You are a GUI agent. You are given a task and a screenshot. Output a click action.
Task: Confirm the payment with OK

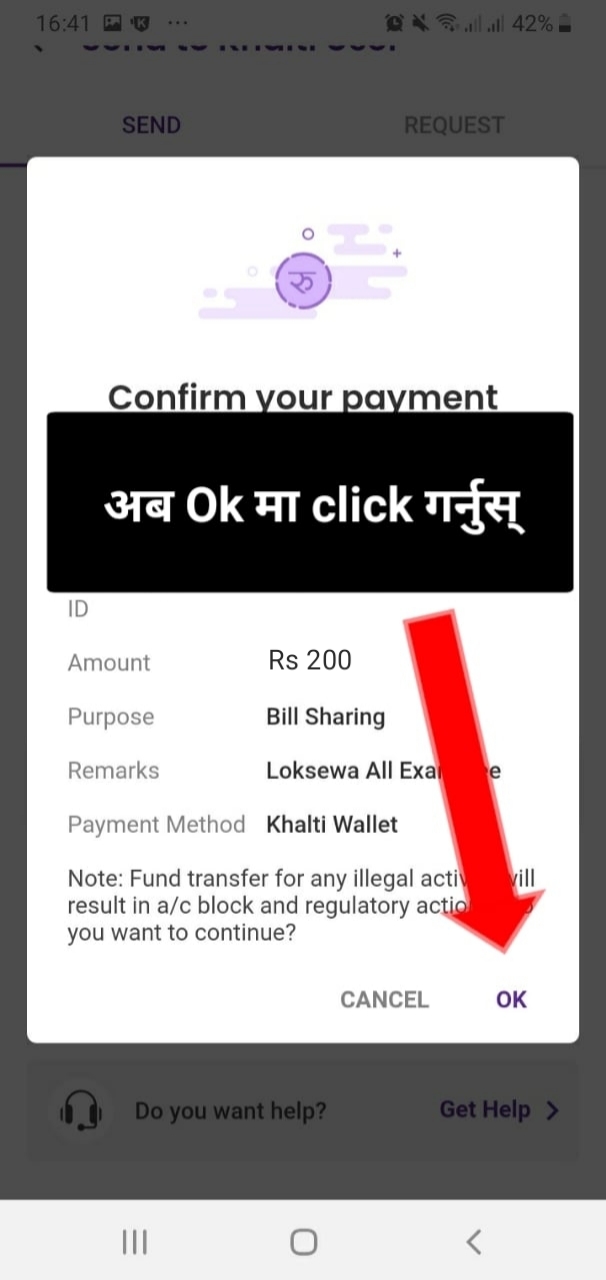(x=511, y=999)
